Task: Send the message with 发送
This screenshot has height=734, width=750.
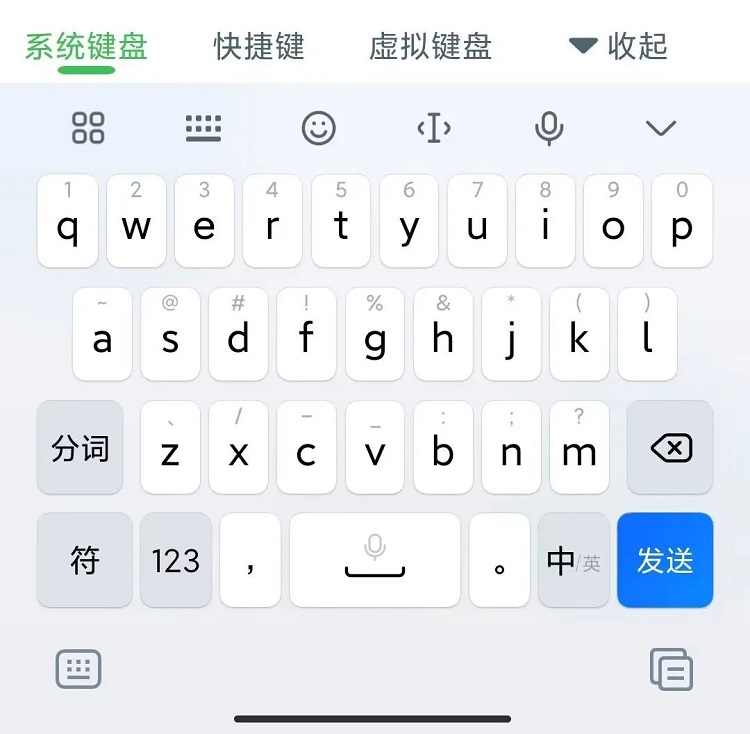Action: 665,560
